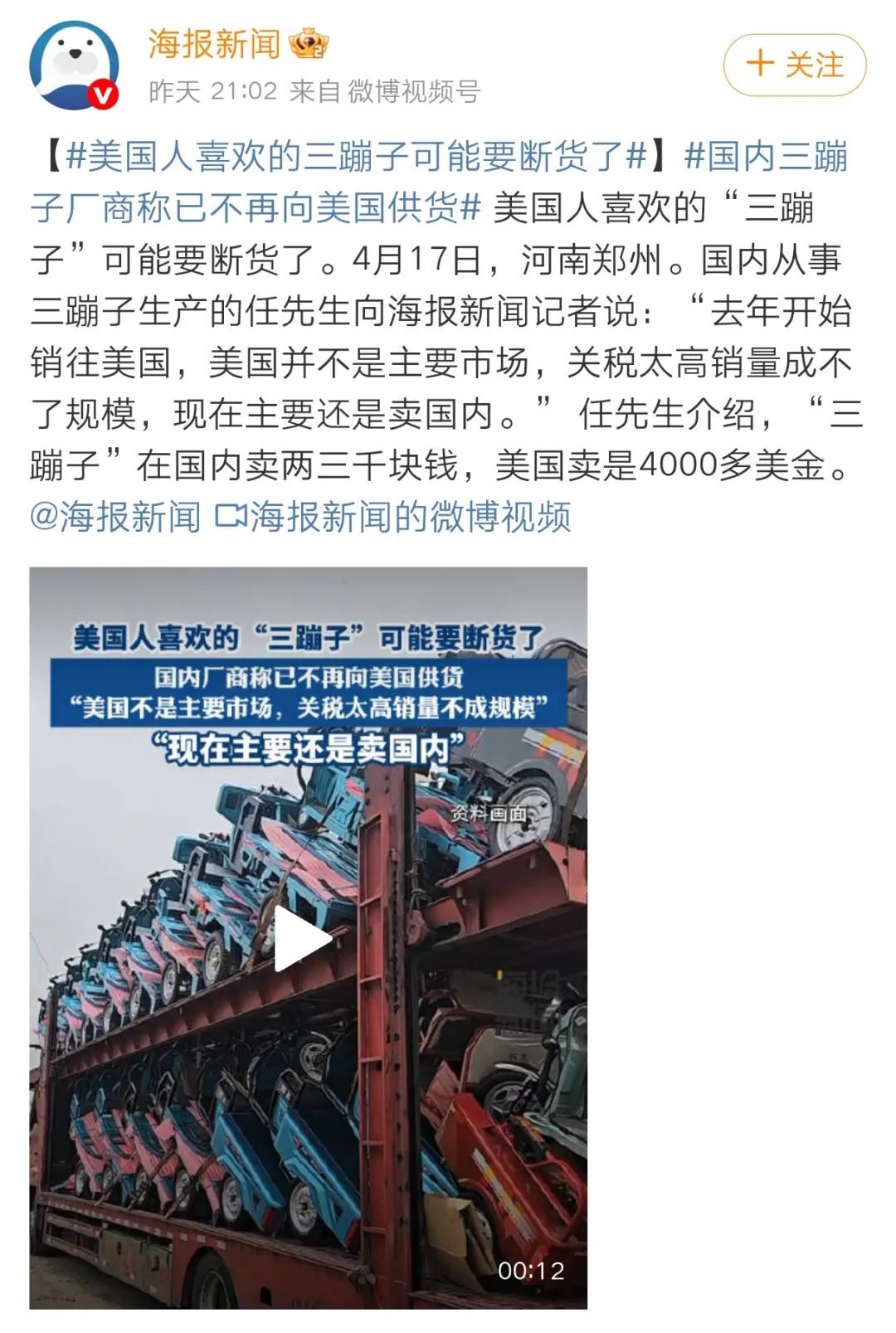Open hashtag #美国人喜欢的三蹦子可能要断货了#
The image size is (896, 1333).
pyautogui.click(x=357, y=156)
